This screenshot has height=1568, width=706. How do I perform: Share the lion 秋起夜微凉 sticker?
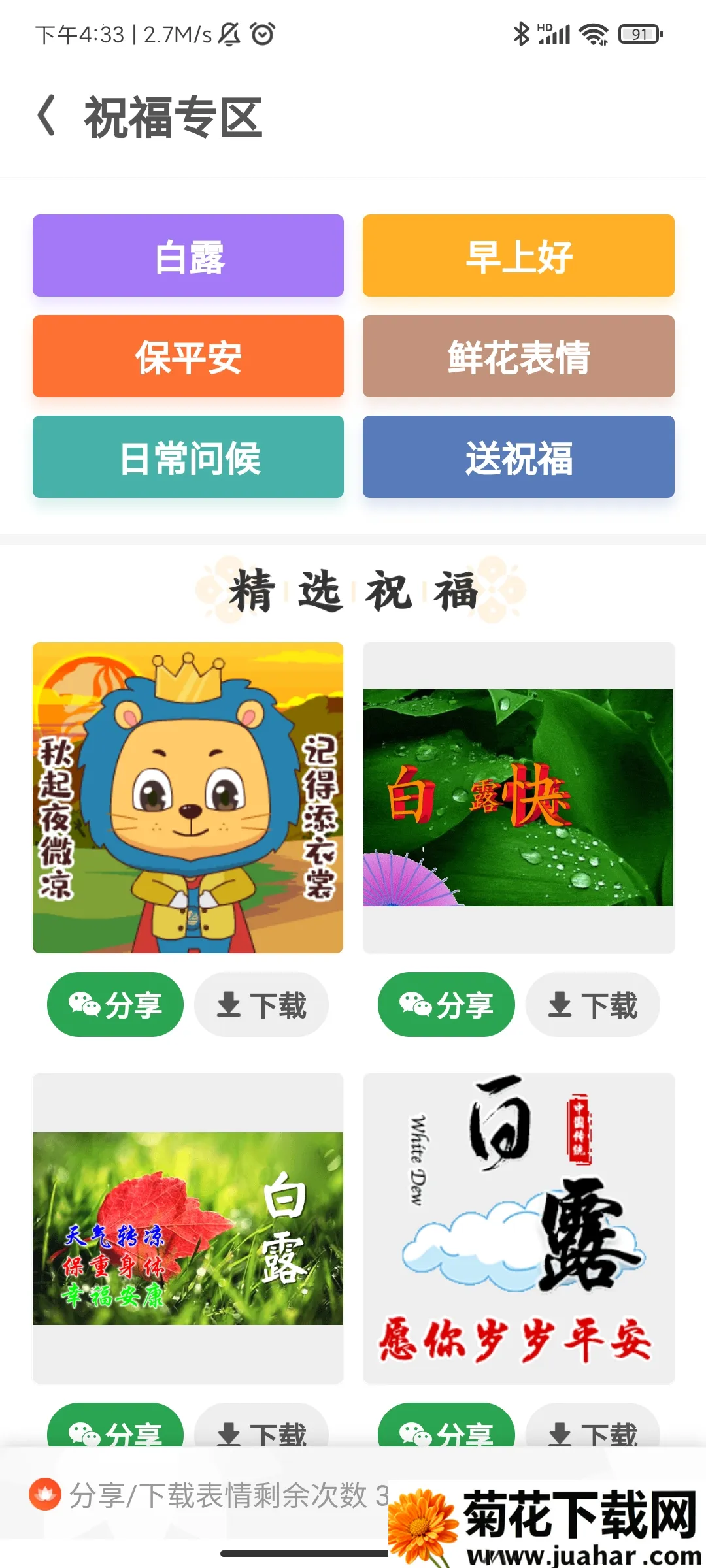point(115,1005)
